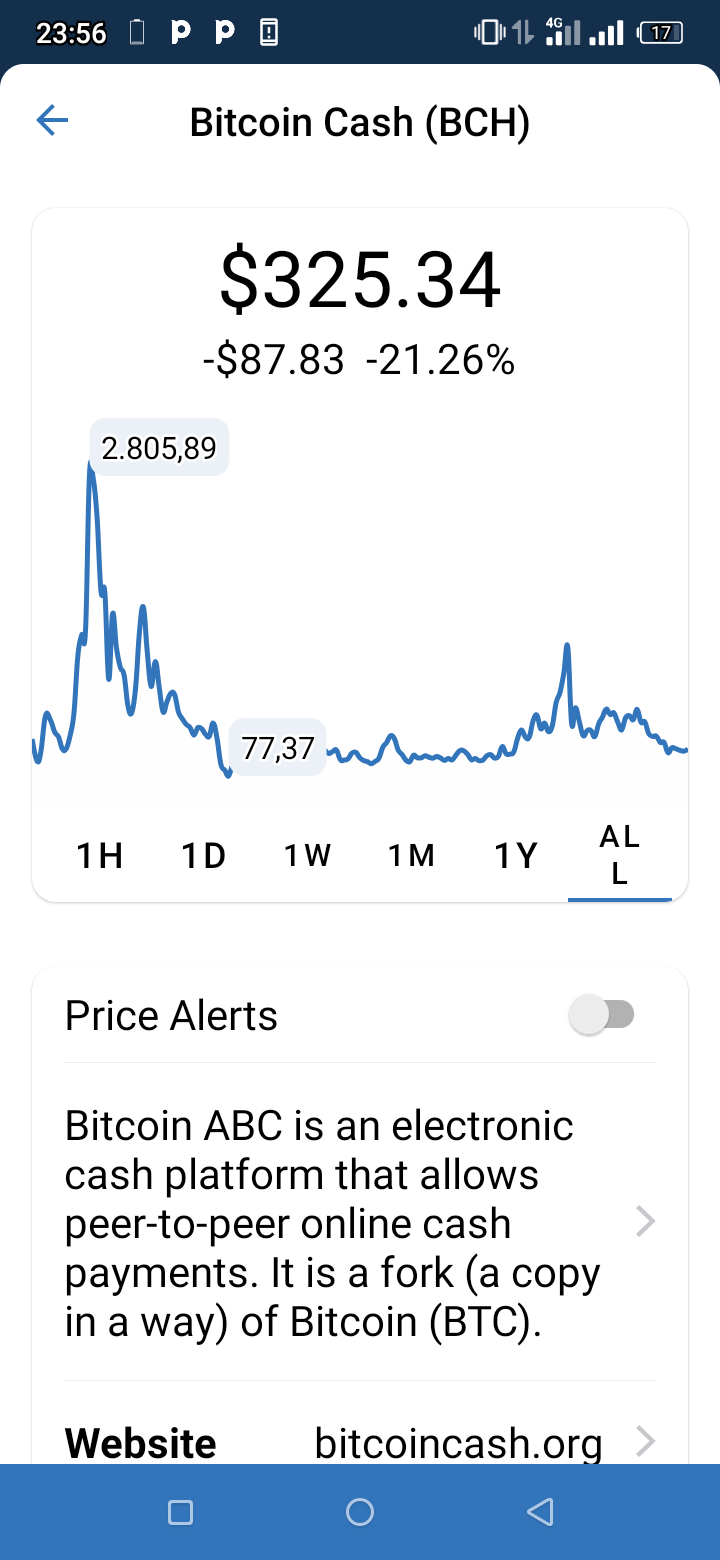Select the ALL chart range
720x1560 pixels.
pos(620,856)
